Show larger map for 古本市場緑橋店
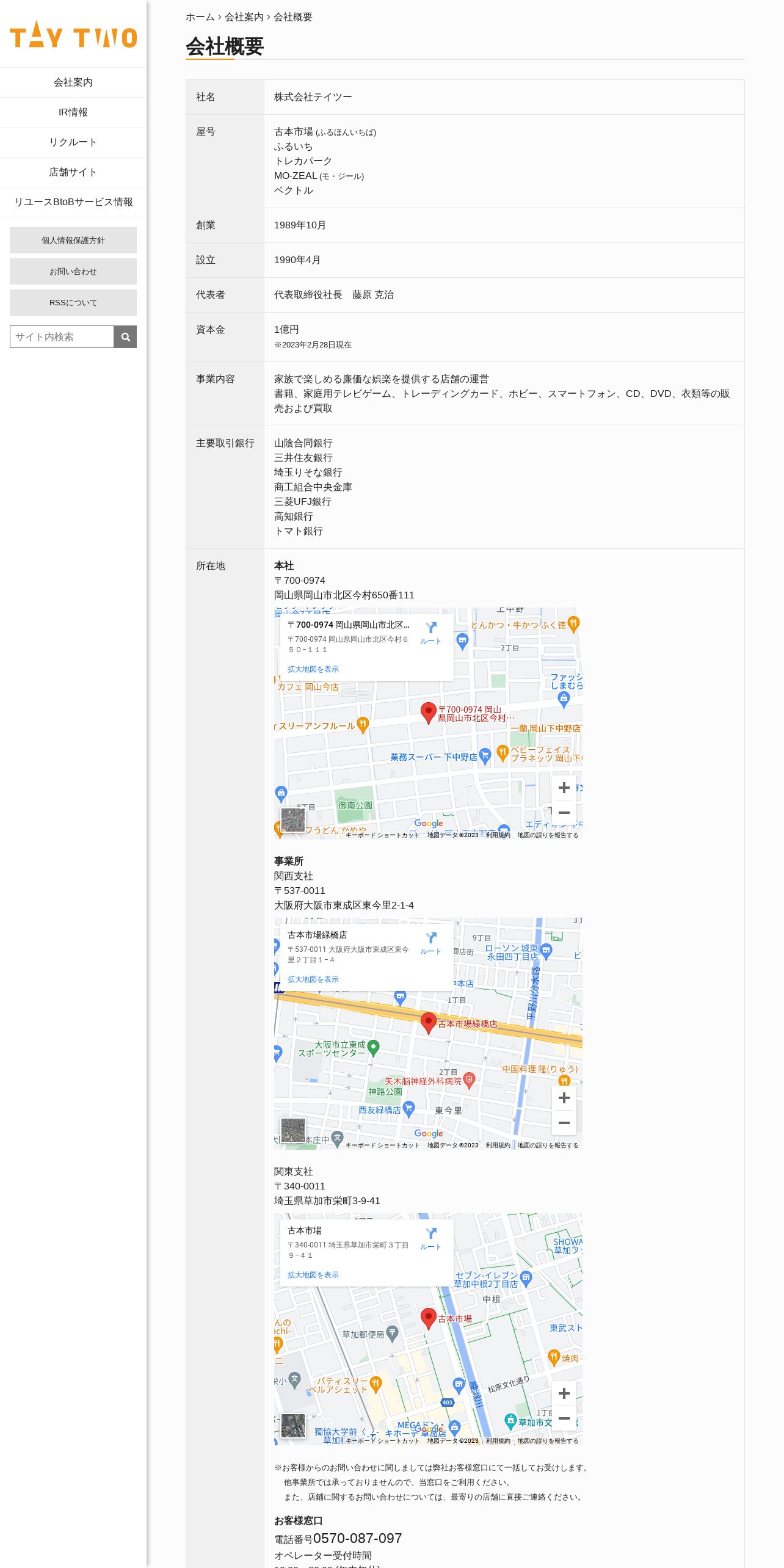Screen dimensions: 784x1568 click(x=313, y=979)
